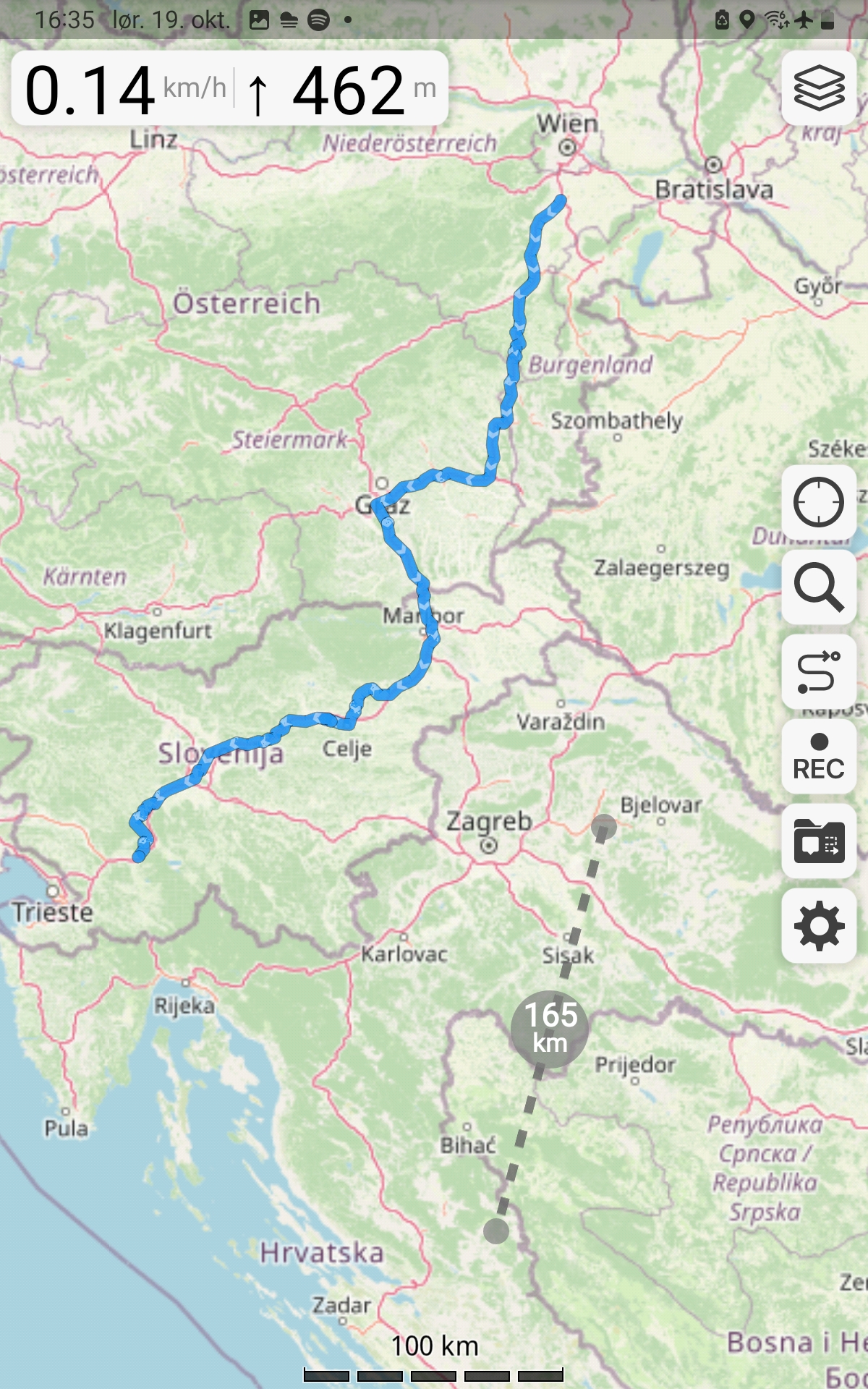Open the settings gear
This screenshot has width=868, height=1389.
click(819, 926)
